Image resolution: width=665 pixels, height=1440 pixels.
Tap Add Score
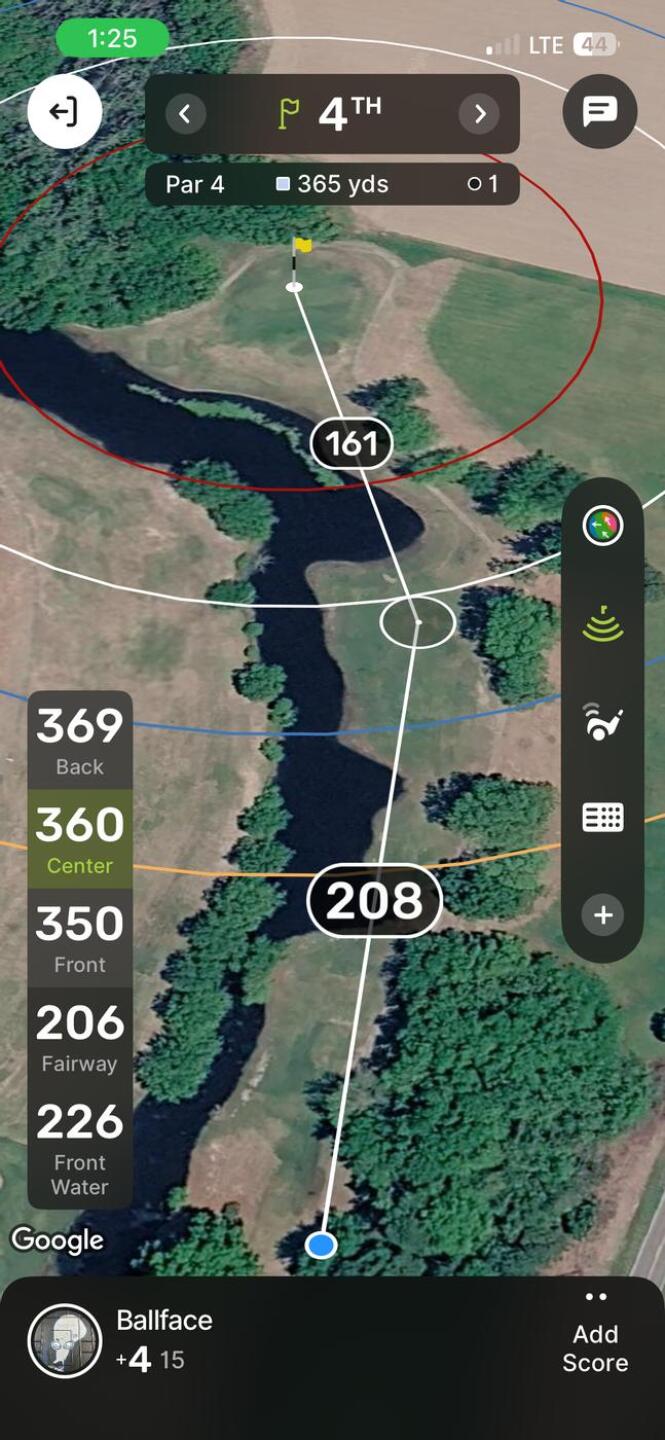click(595, 1336)
